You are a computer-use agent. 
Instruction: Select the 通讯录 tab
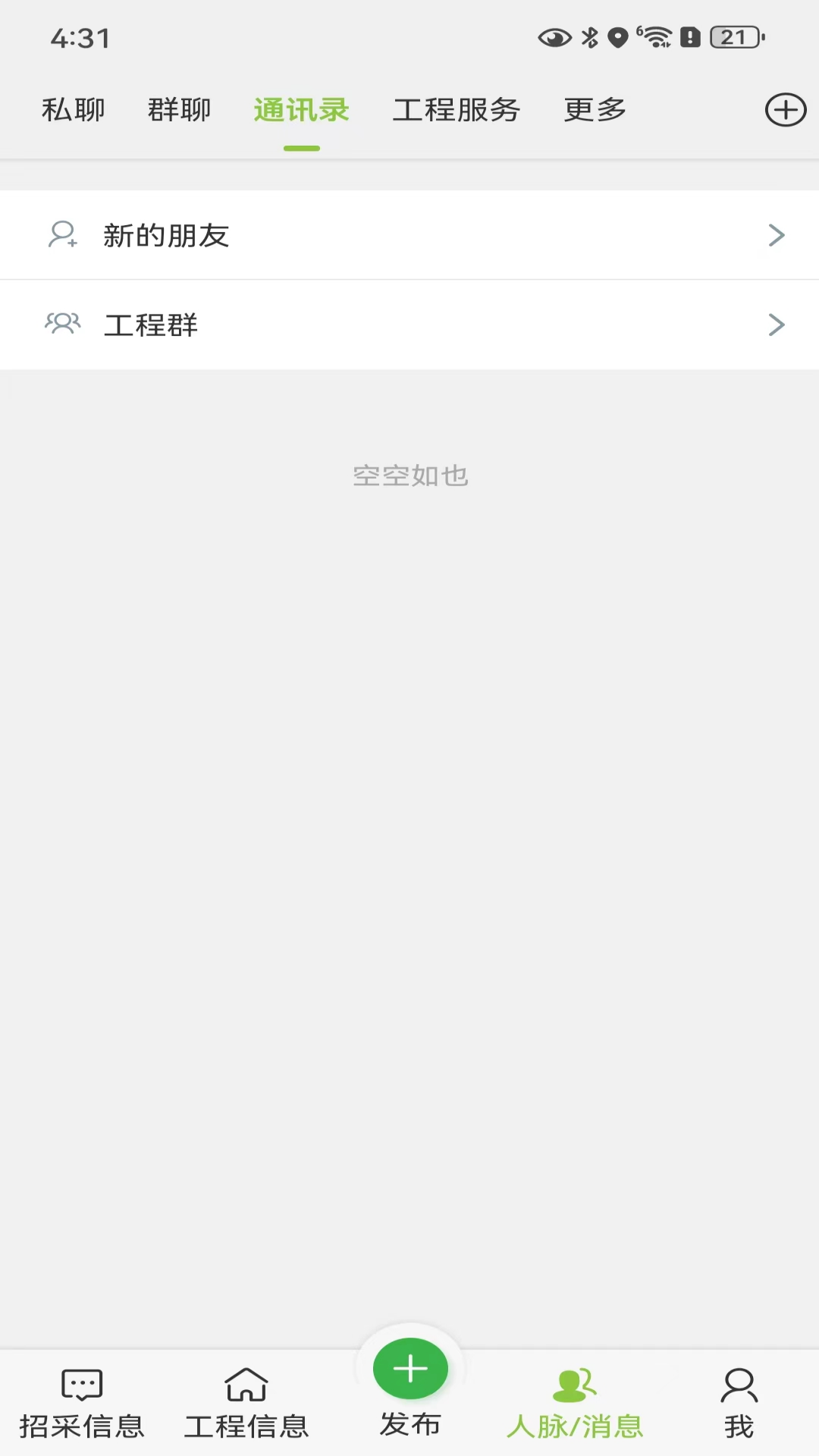301,110
